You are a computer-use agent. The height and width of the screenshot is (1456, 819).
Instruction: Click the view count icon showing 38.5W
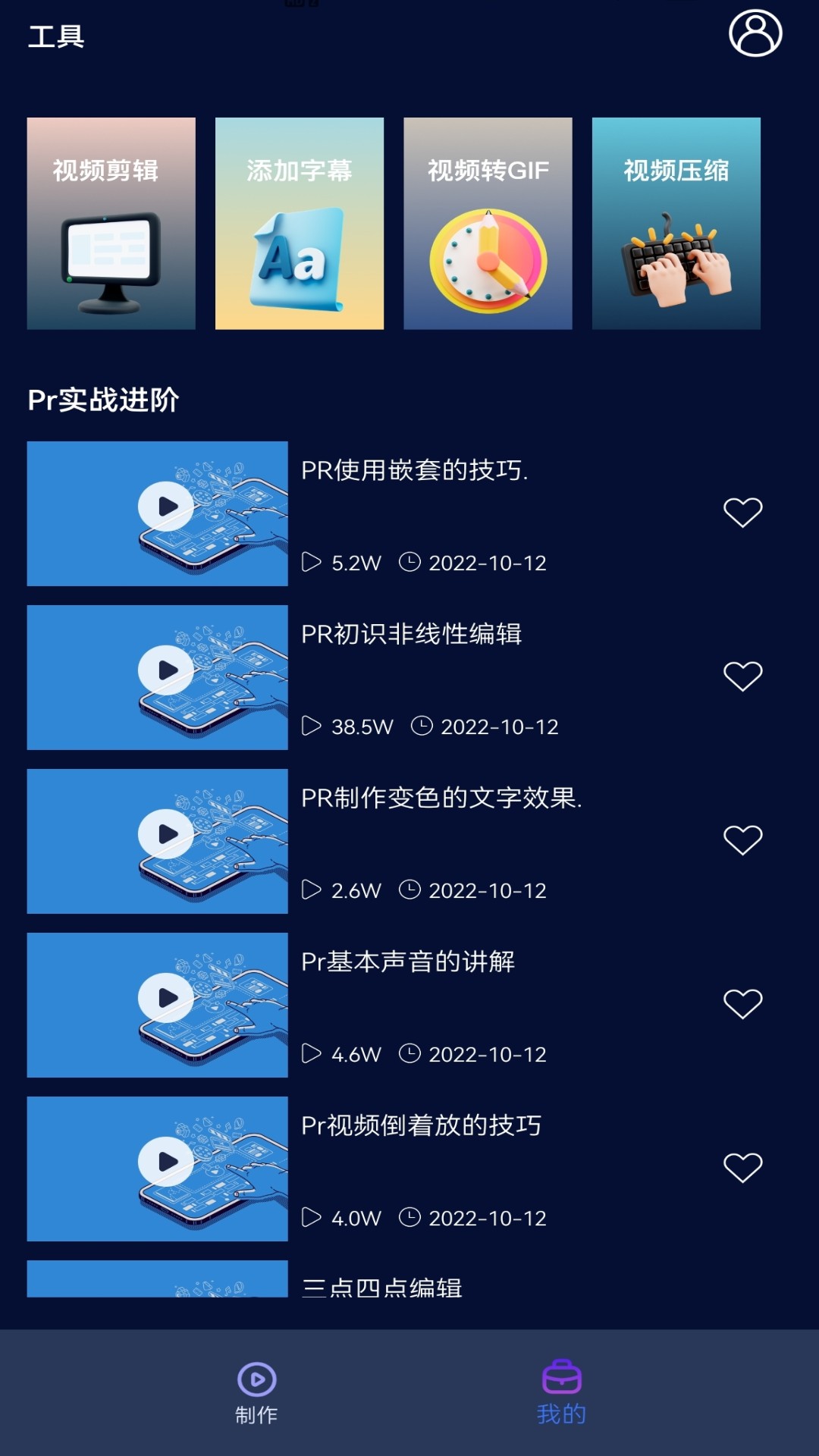[311, 726]
